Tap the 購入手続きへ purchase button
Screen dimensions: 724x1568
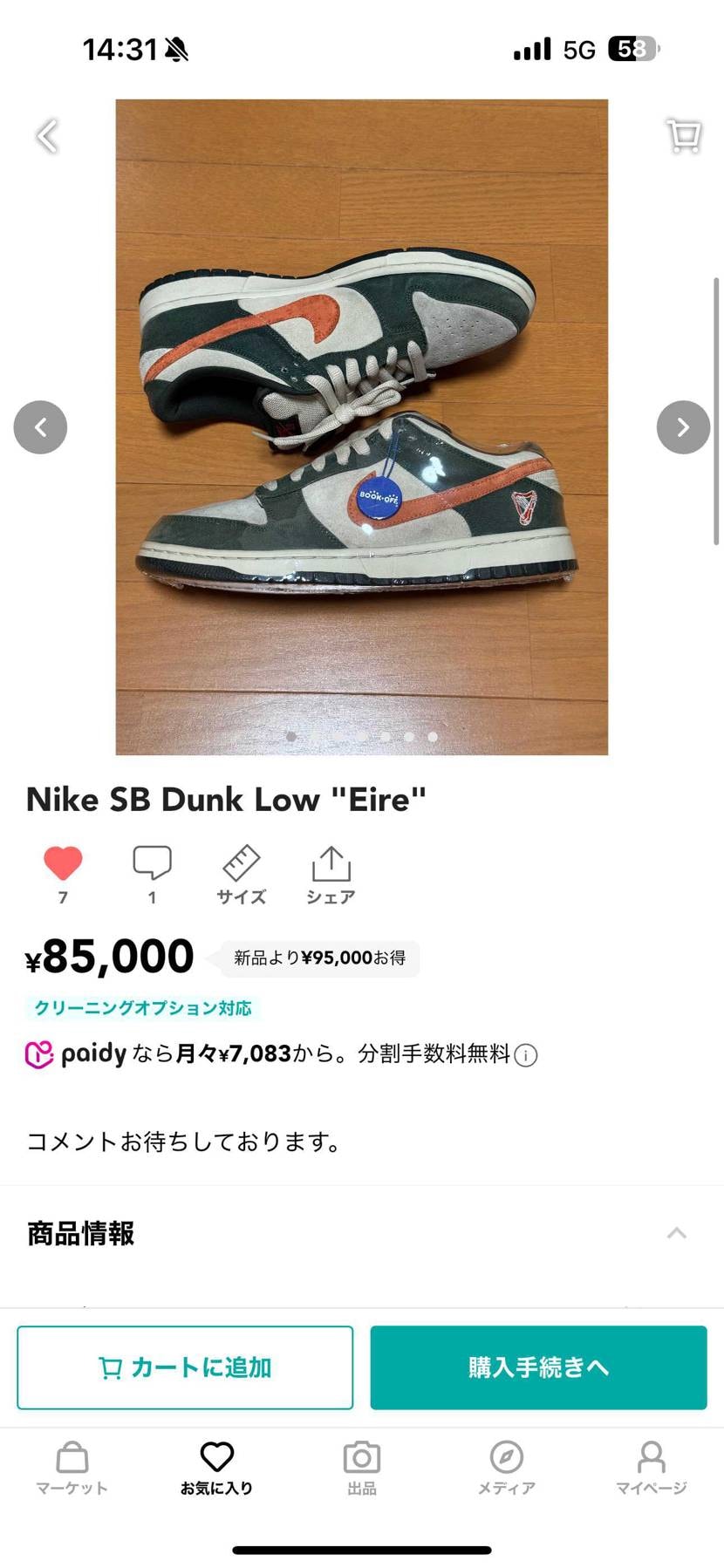click(537, 1367)
